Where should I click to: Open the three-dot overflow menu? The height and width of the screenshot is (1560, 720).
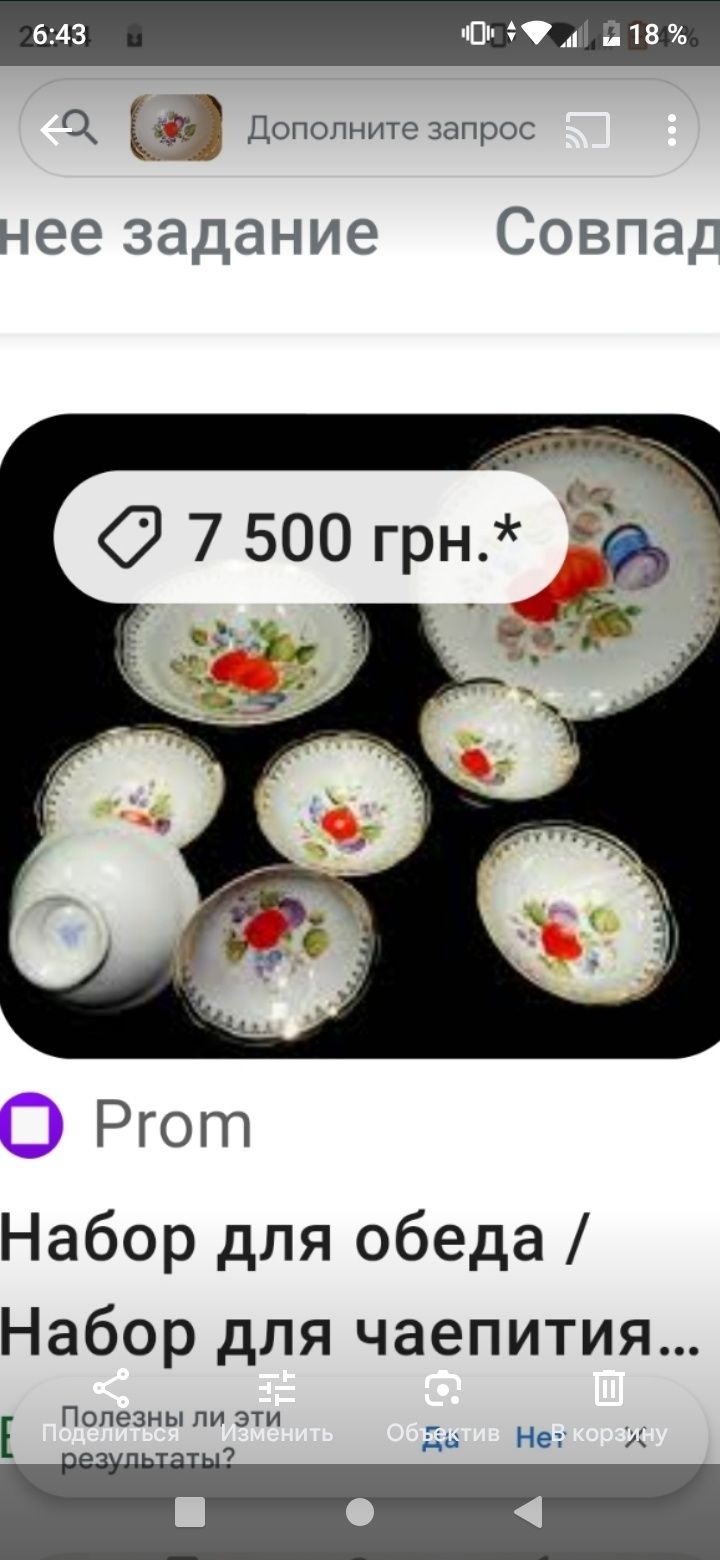[672, 130]
